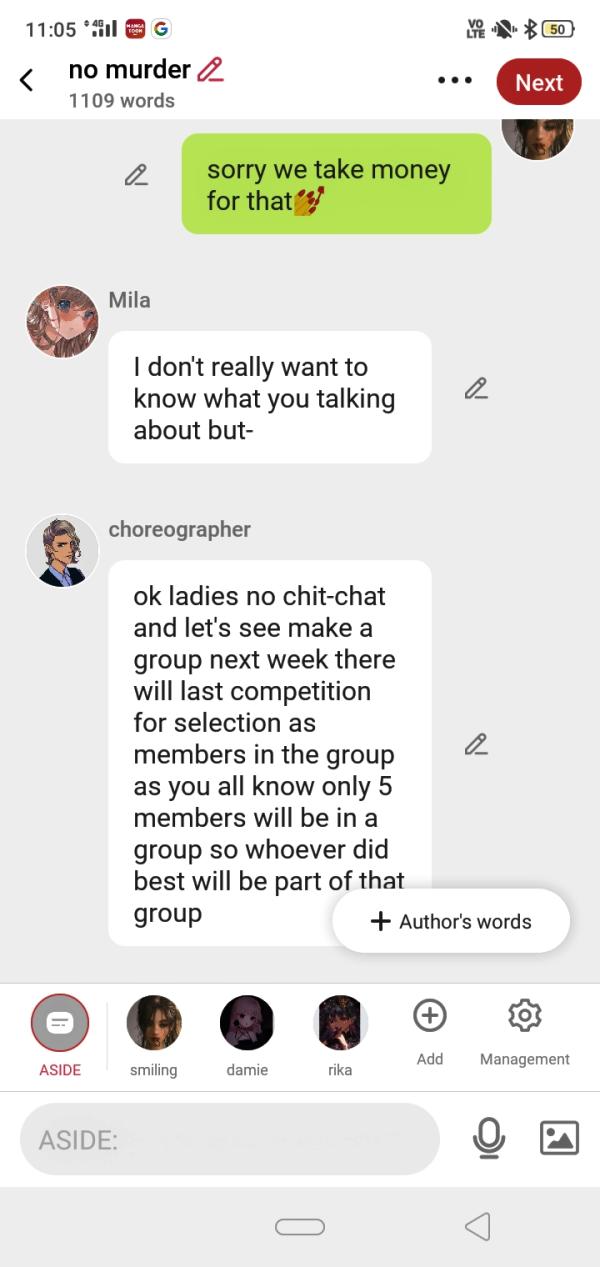Viewport: 600px width, 1267px height.
Task: Select the smiling character
Action: click(x=154, y=1023)
